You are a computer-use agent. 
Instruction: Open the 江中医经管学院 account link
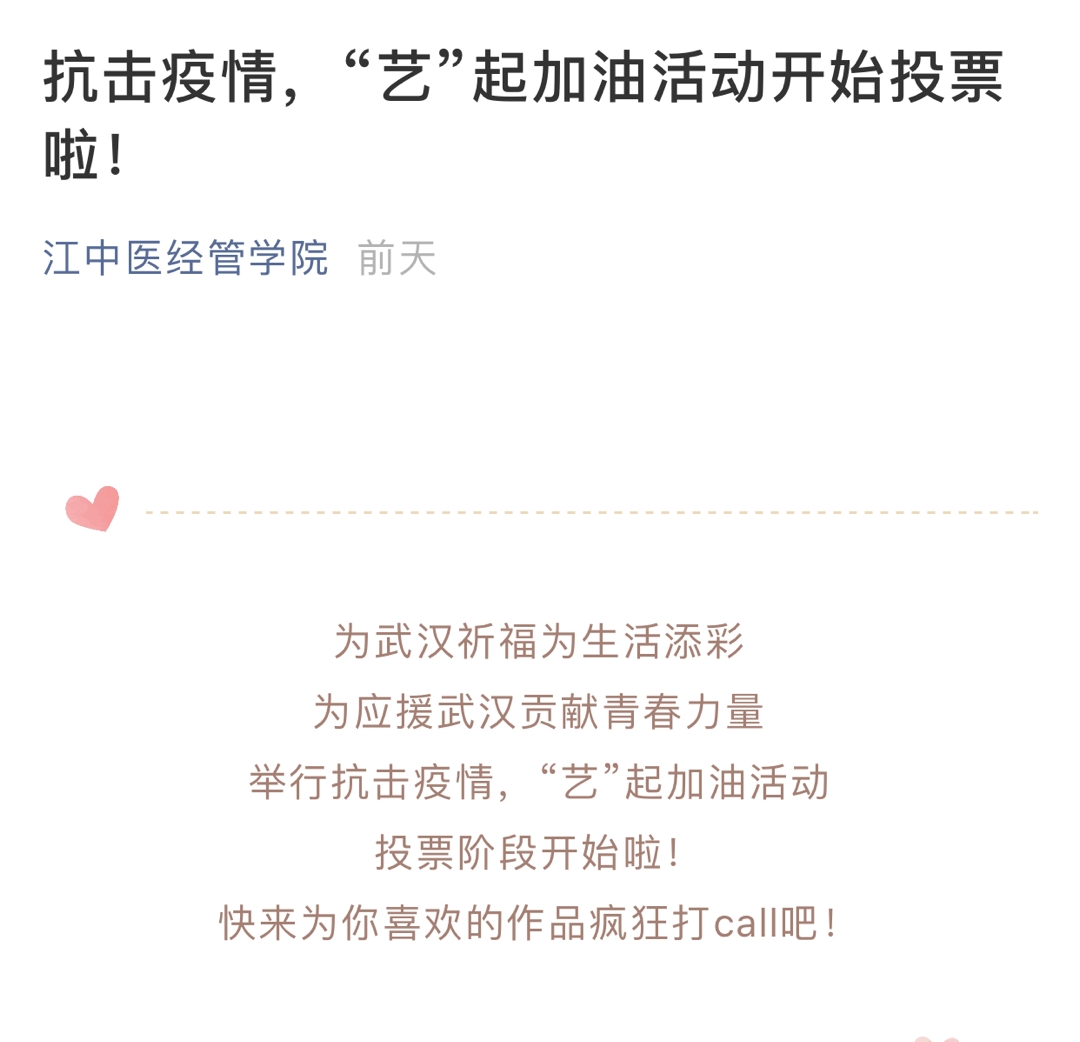(186, 258)
